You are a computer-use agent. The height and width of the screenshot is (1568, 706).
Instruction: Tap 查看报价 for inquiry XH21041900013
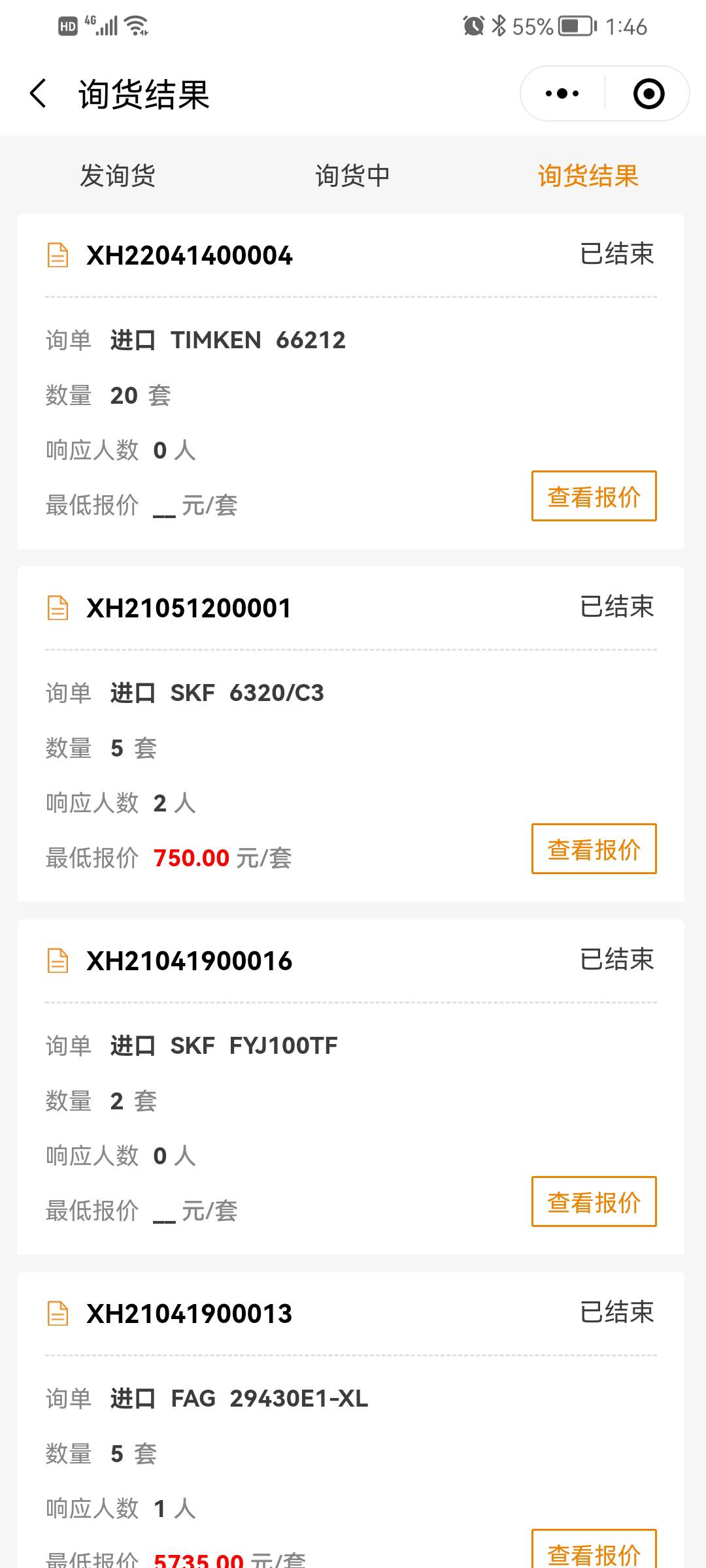tap(594, 1552)
